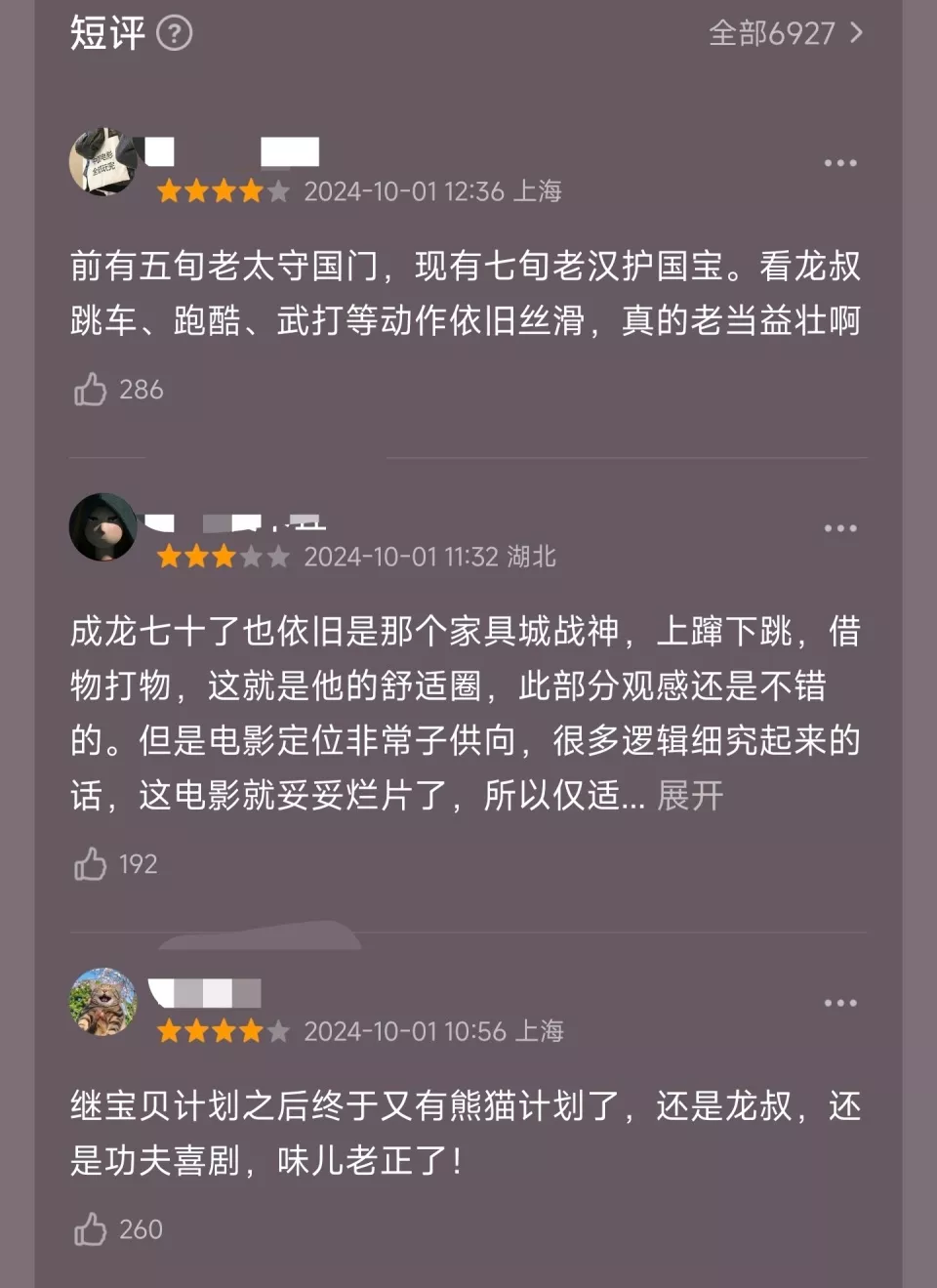Open overflow menu on the 10:56 上海 review
The width and height of the screenshot is (937, 1288).
click(839, 1003)
